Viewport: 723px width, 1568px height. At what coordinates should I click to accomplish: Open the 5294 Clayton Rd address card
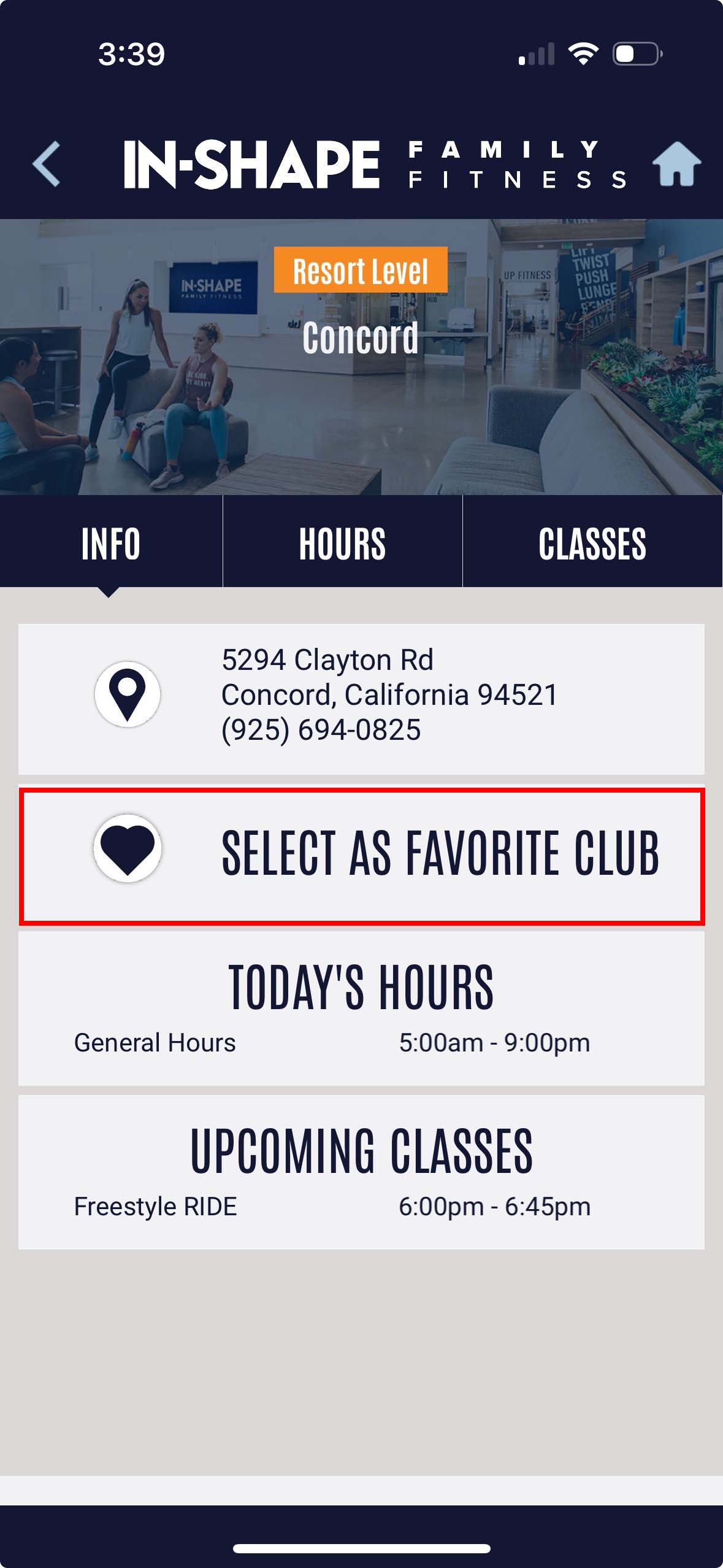361,698
